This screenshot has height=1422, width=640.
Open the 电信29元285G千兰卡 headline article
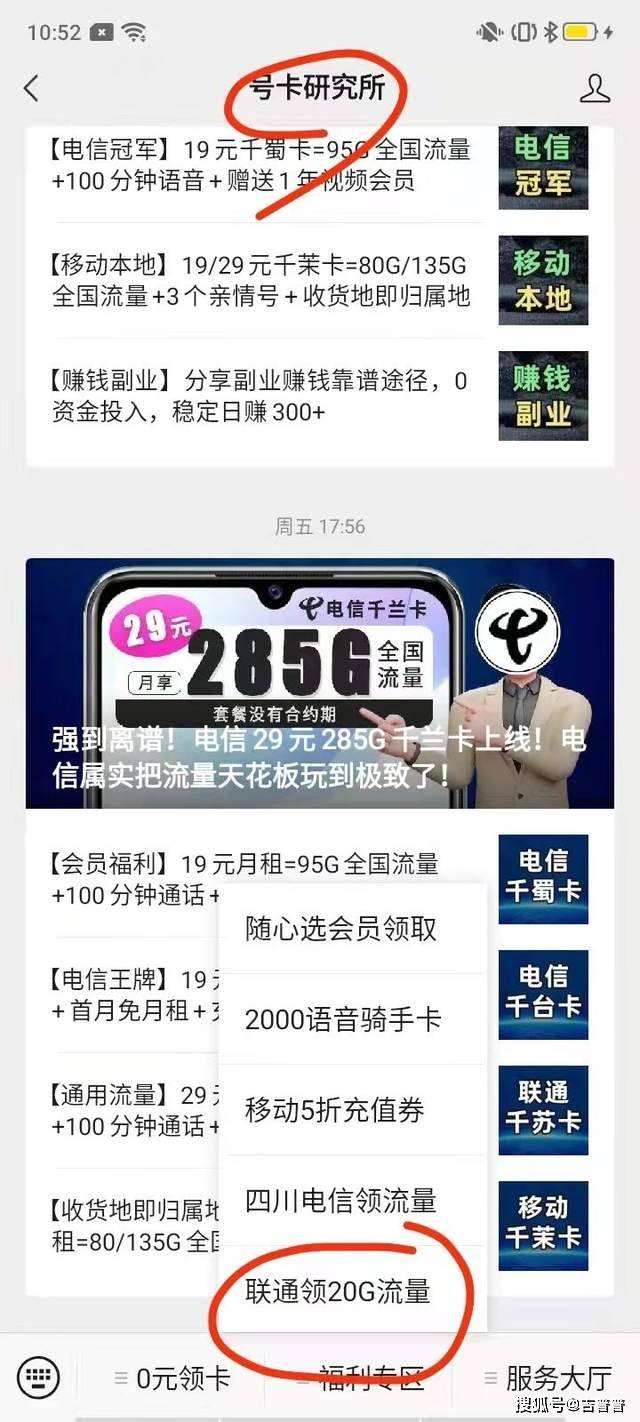(320, 683)
